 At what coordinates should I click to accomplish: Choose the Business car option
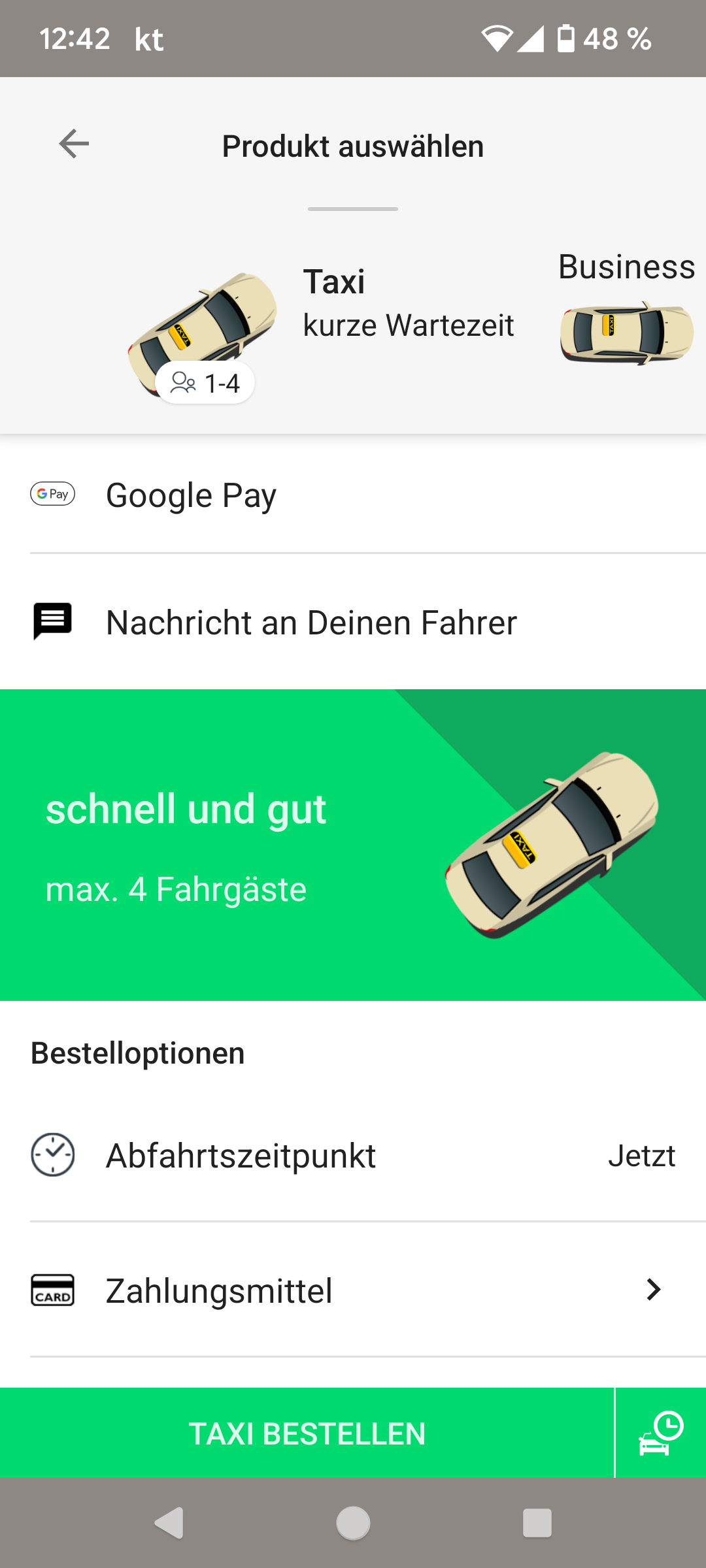(626, 307)
